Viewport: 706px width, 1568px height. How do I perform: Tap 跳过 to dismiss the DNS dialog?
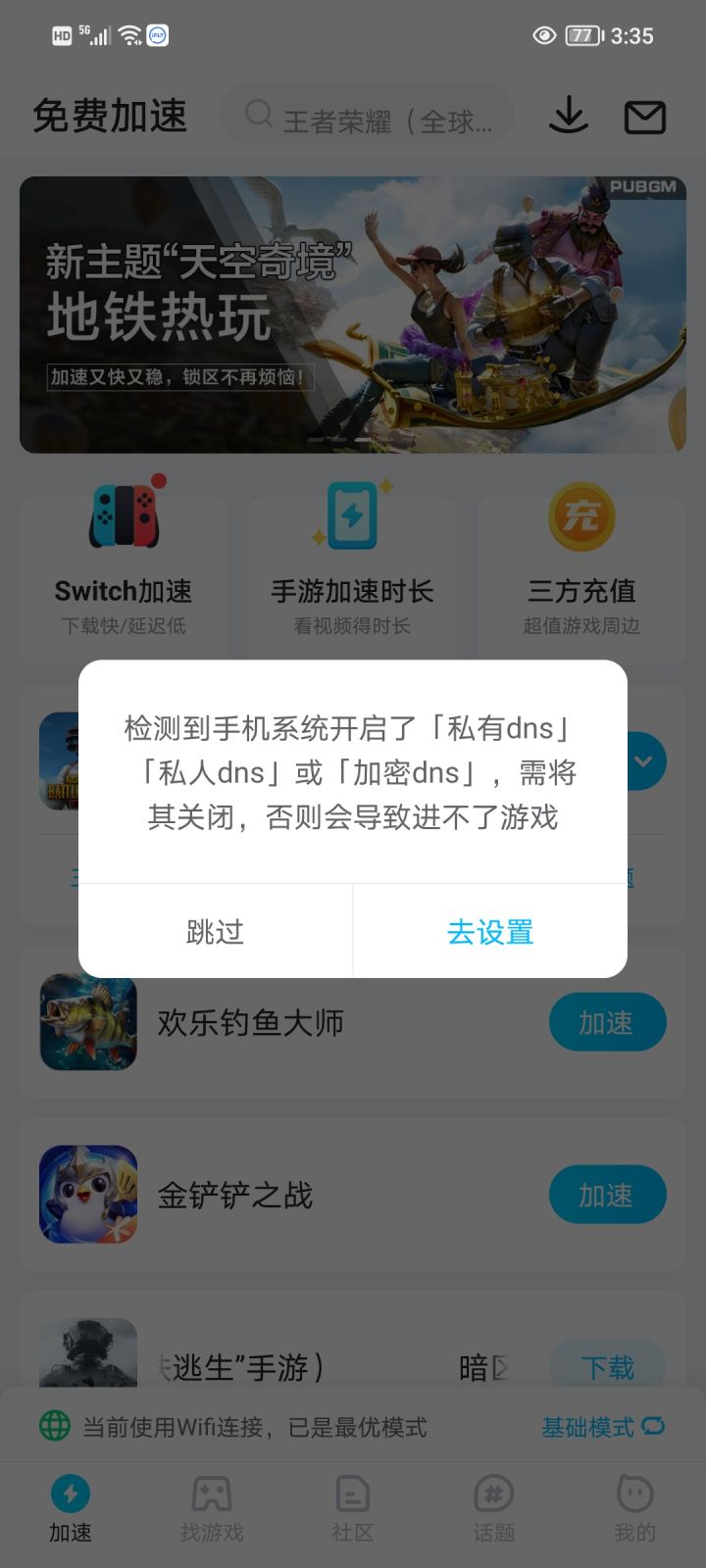pos(214,932)
